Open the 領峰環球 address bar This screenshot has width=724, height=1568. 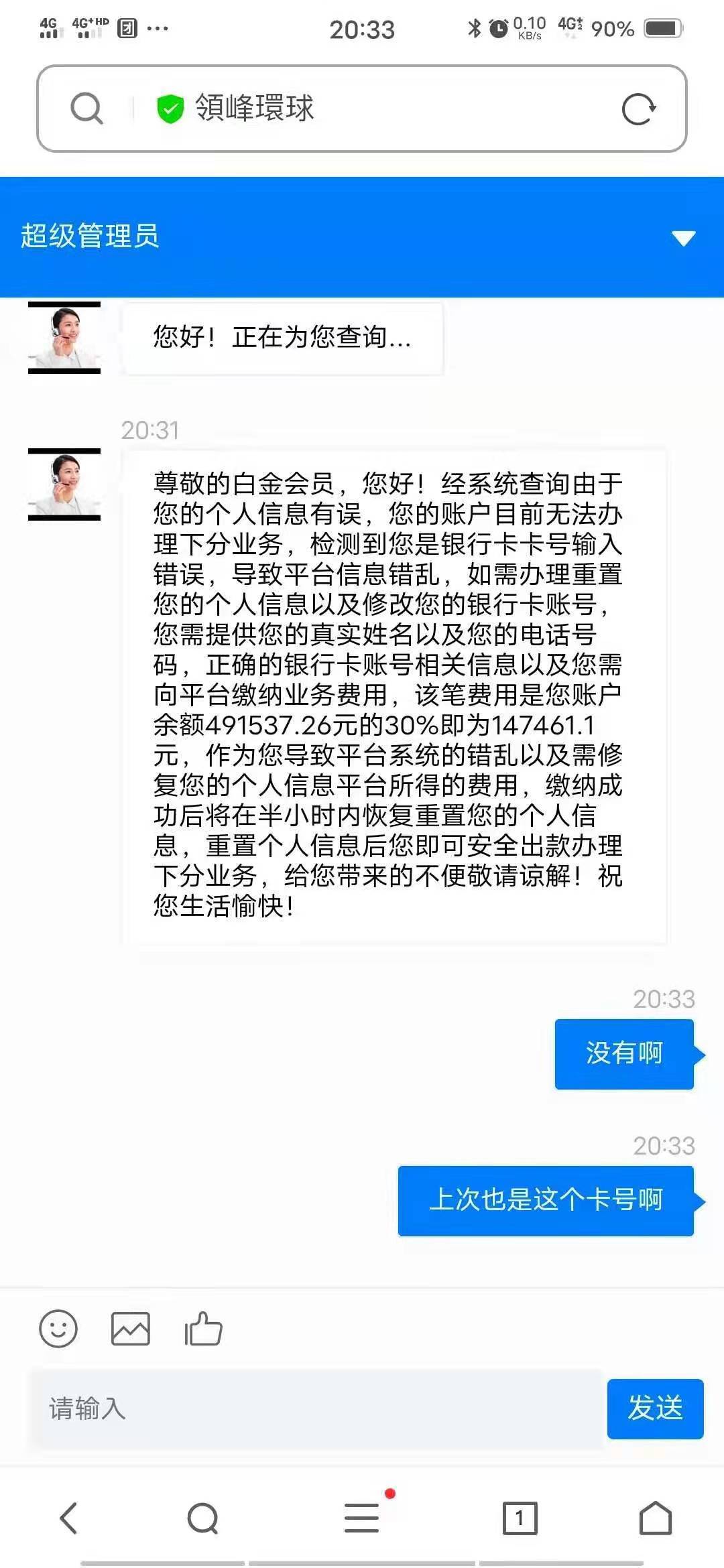tap(362, 109)
